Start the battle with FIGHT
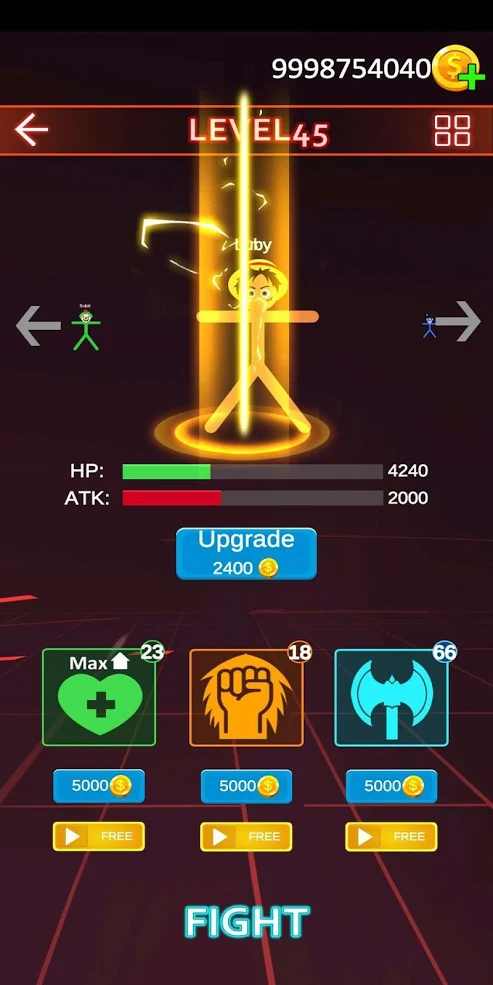This screenshot has height=985, width=493. [x=246, y=923]
